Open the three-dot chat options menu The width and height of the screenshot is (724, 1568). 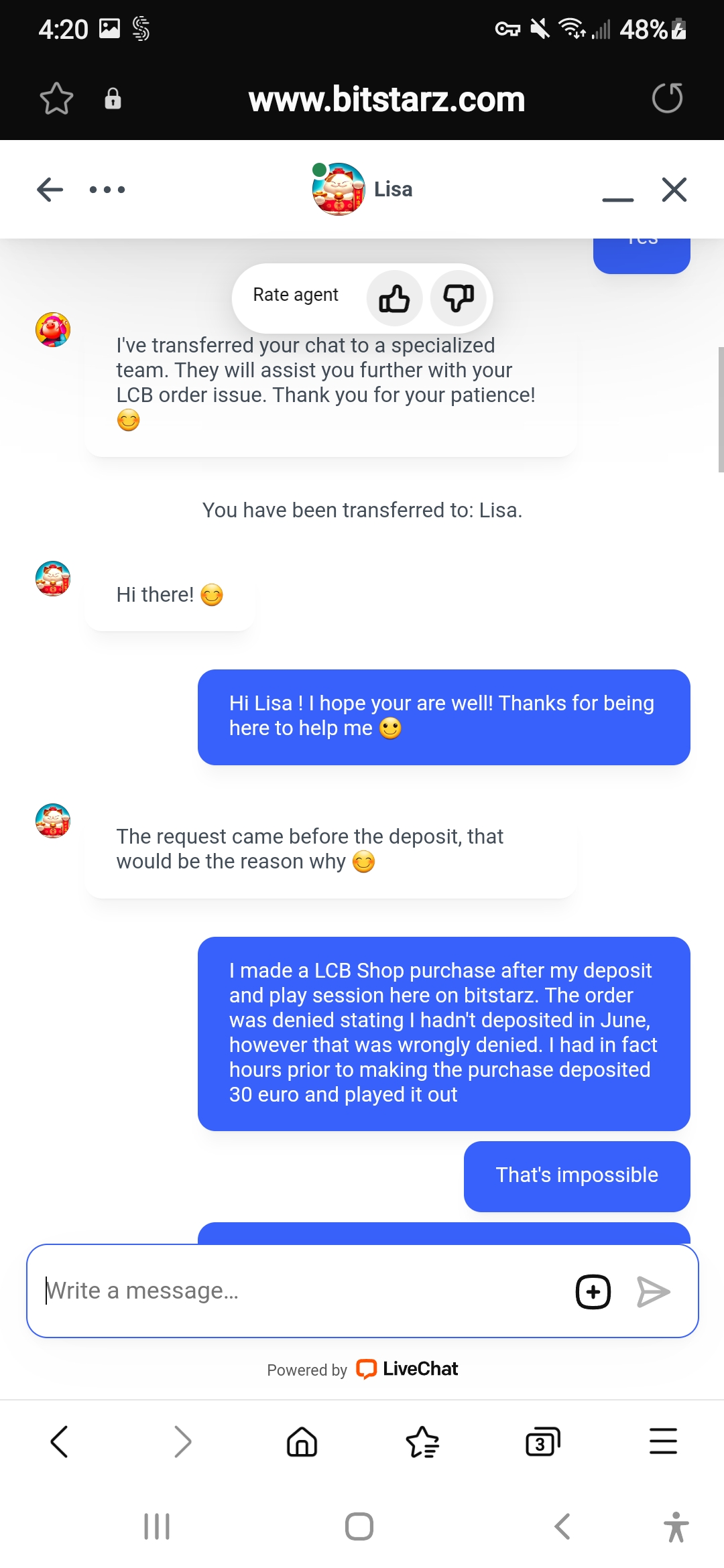[107, 190]
